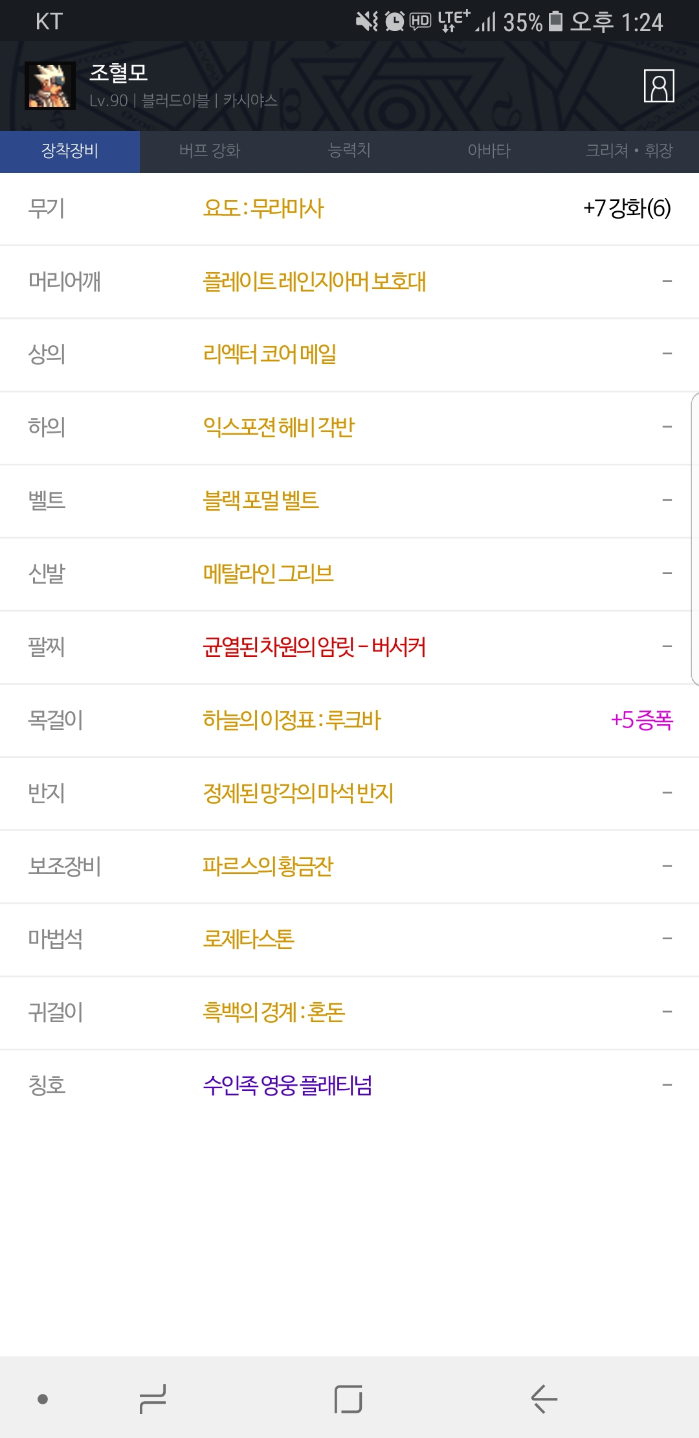This screenshot has width=699, height=1438.
Task: Switch to the 능력치 tab
Action: pos(349,151)
